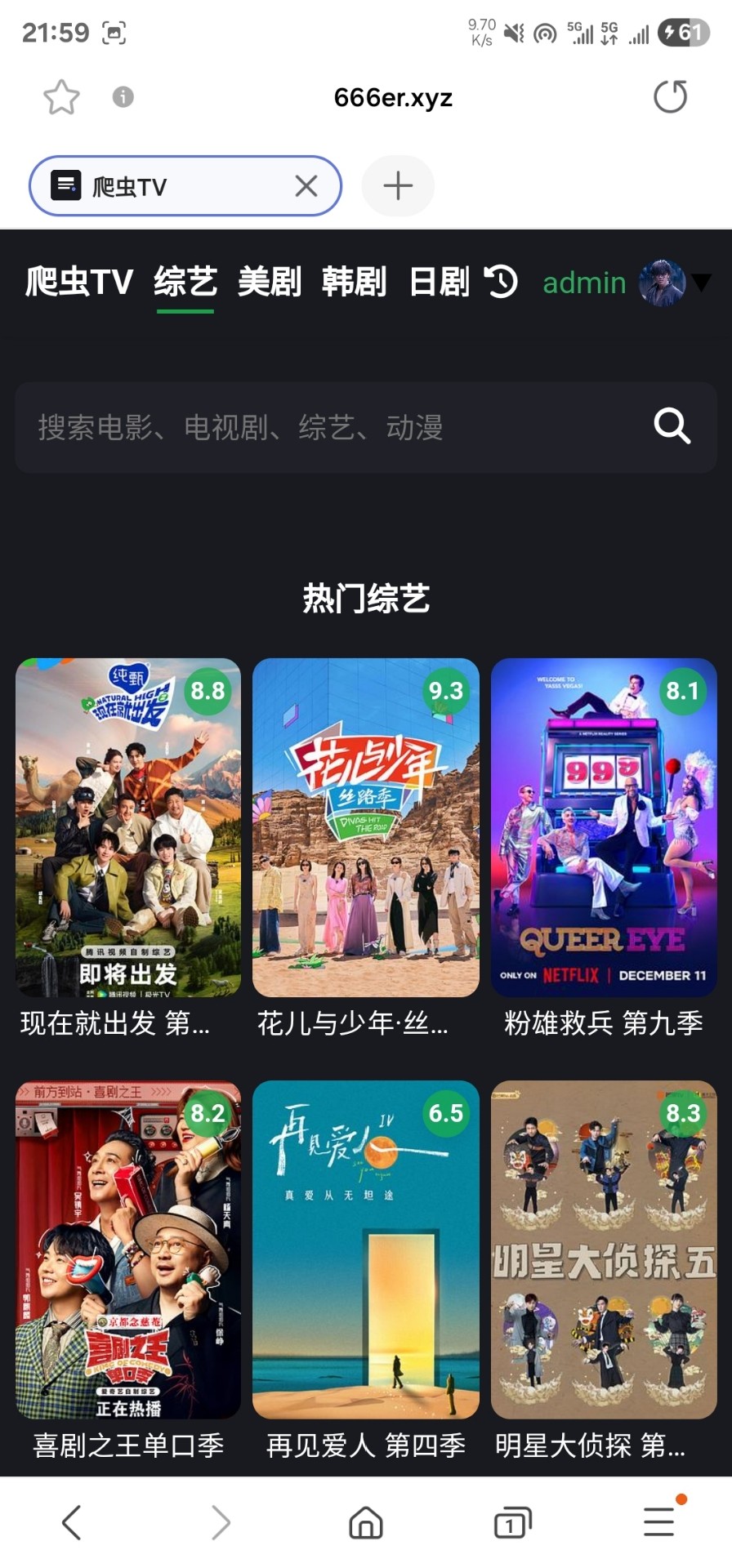732x1568 pixels.
Task: Open the 花儿与少年·丝路季 card
Action: click(x=365, y=827)
